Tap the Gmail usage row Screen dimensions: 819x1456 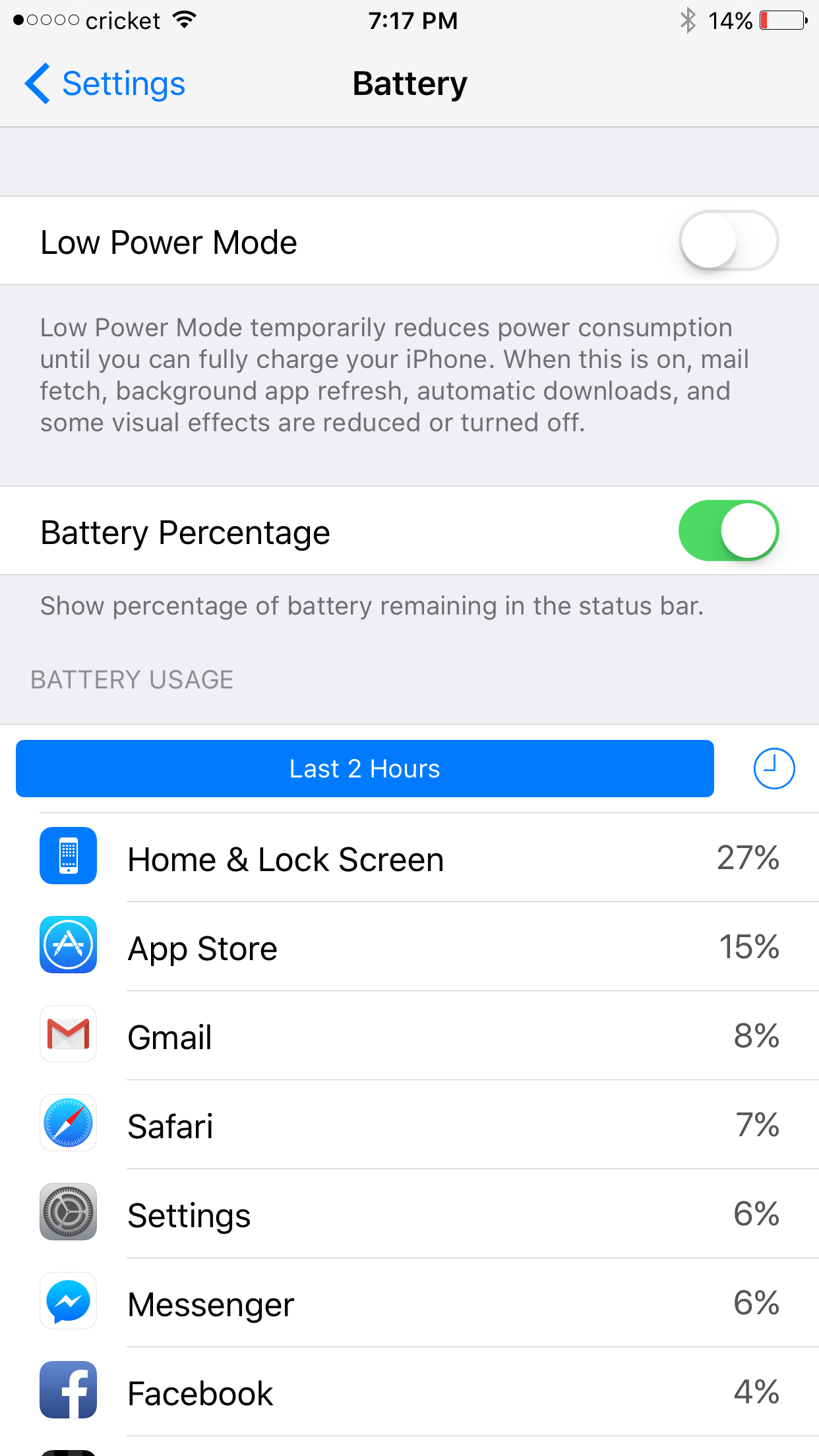(409, 1037)
